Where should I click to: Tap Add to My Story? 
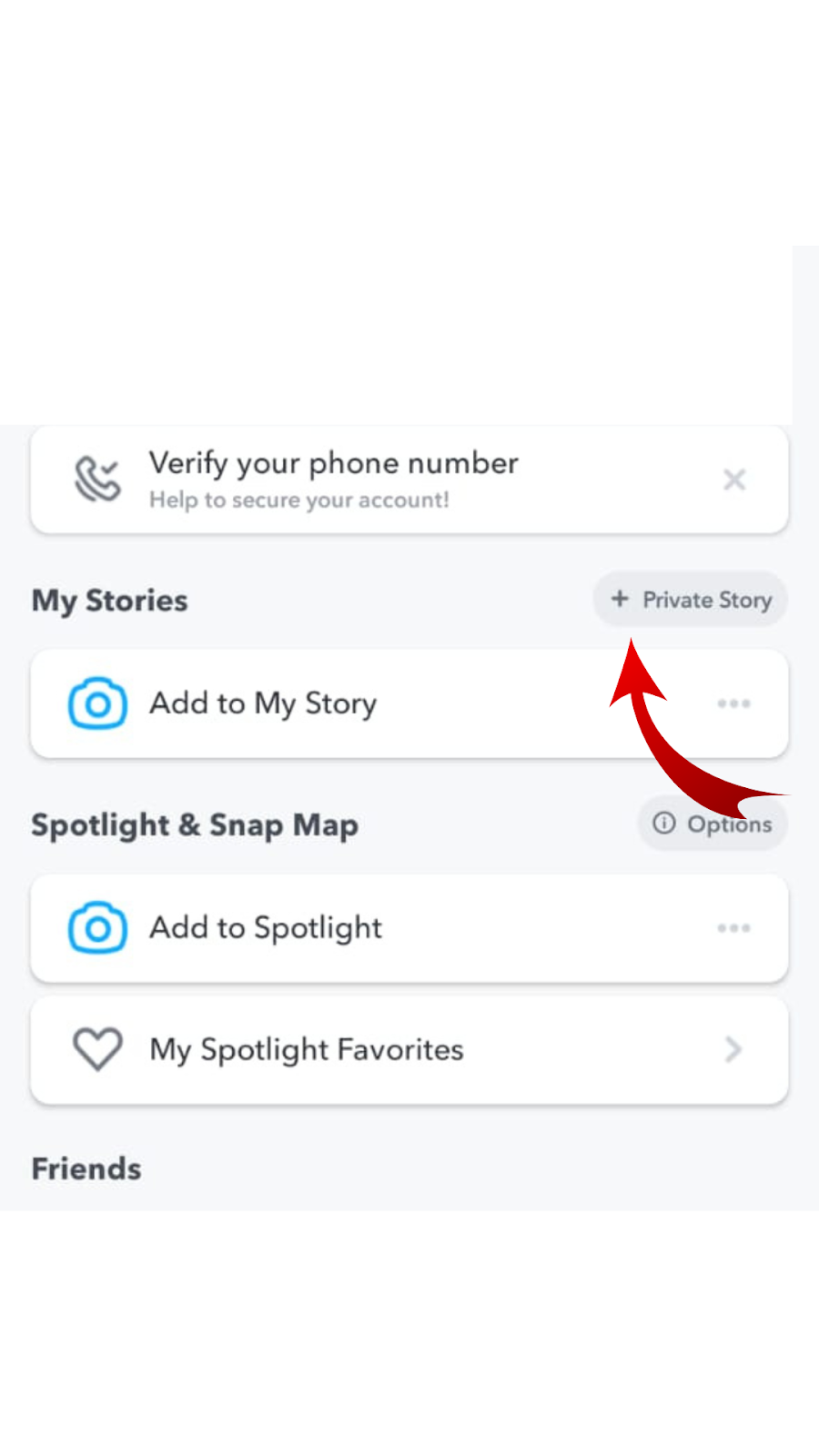tap(264, 703)
